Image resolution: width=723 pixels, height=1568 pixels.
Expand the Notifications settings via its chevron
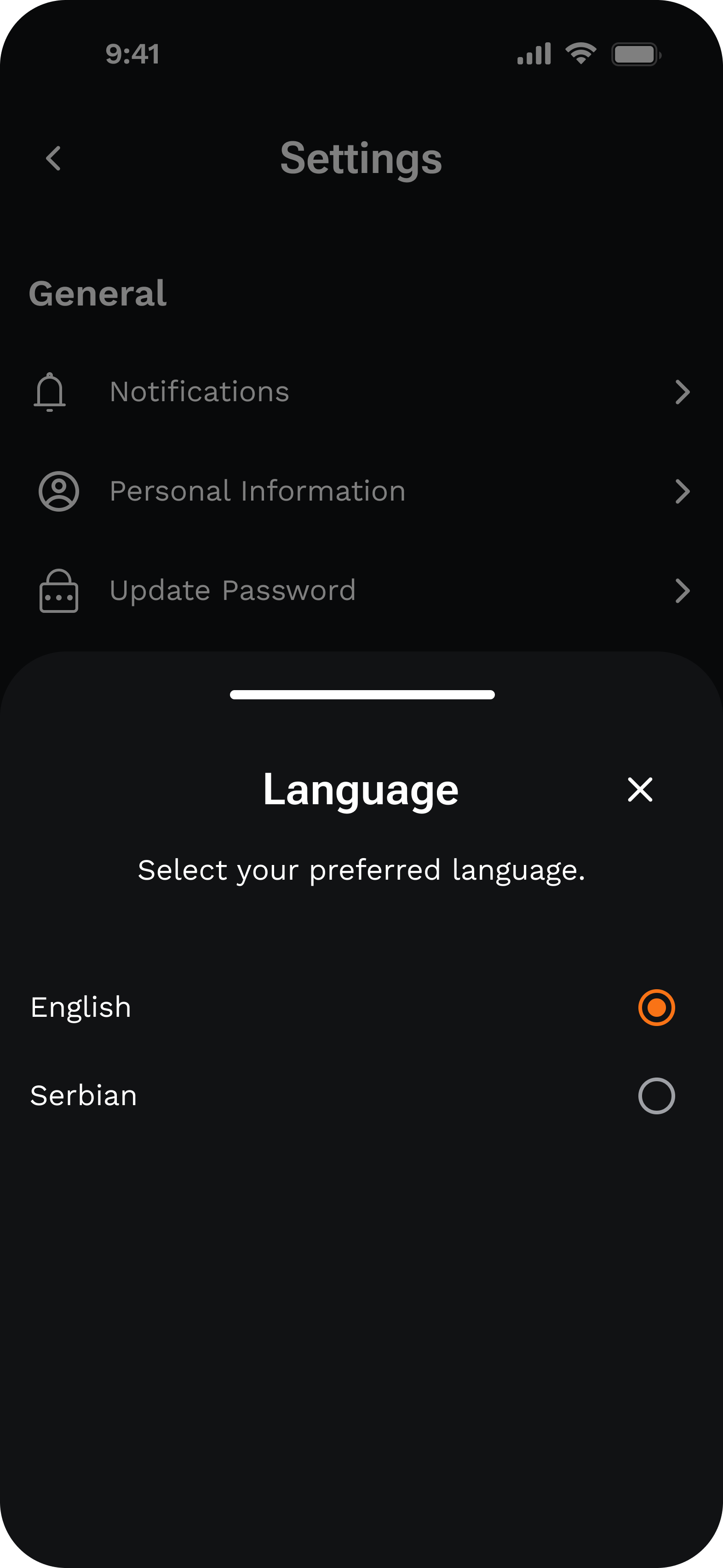tap(683, 392)
